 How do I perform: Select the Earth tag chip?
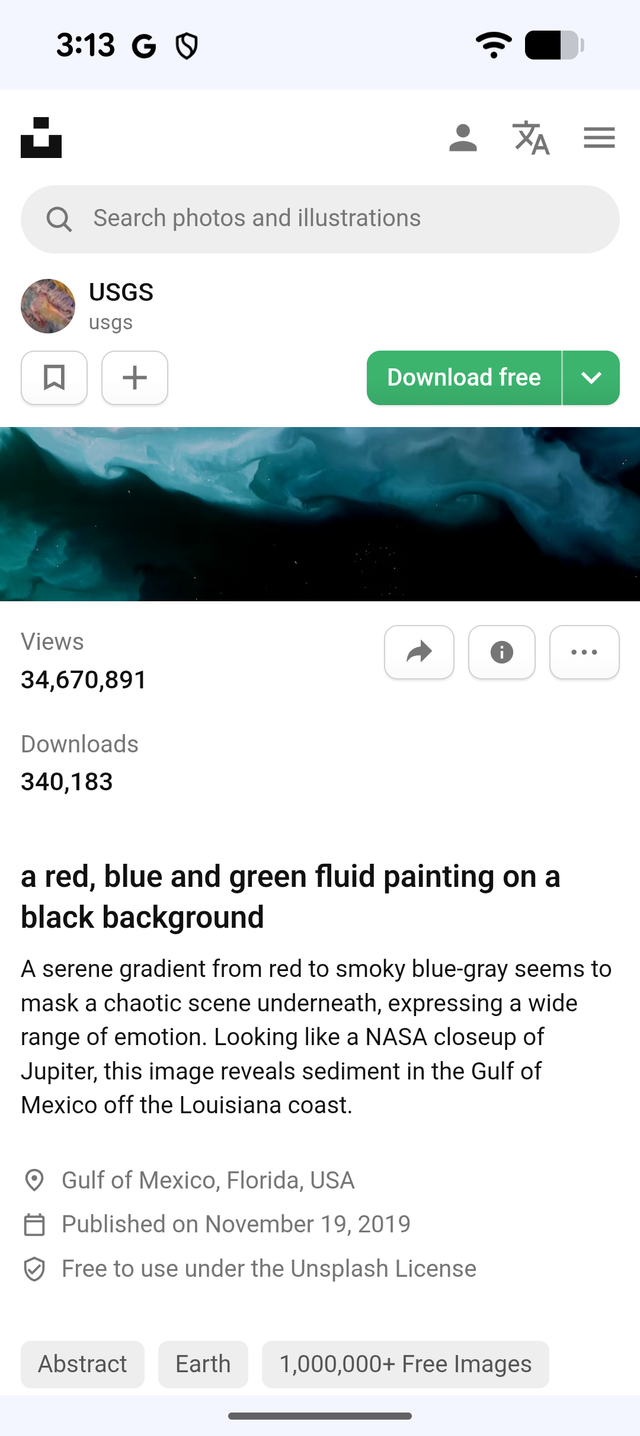[203, 1364]
